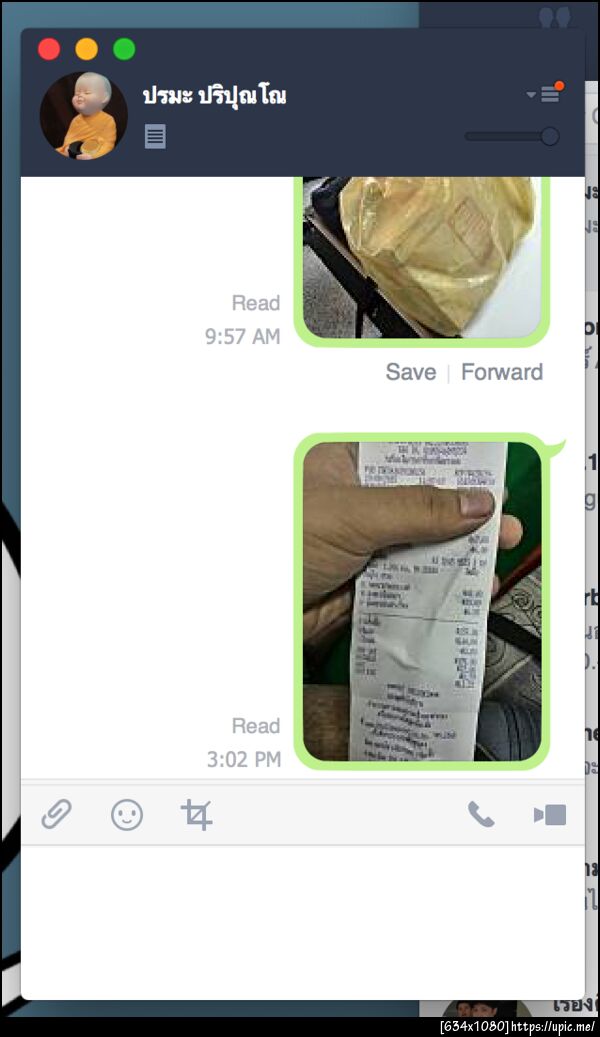
Task: Open the contact's profile picture
Action: (83, 115)
